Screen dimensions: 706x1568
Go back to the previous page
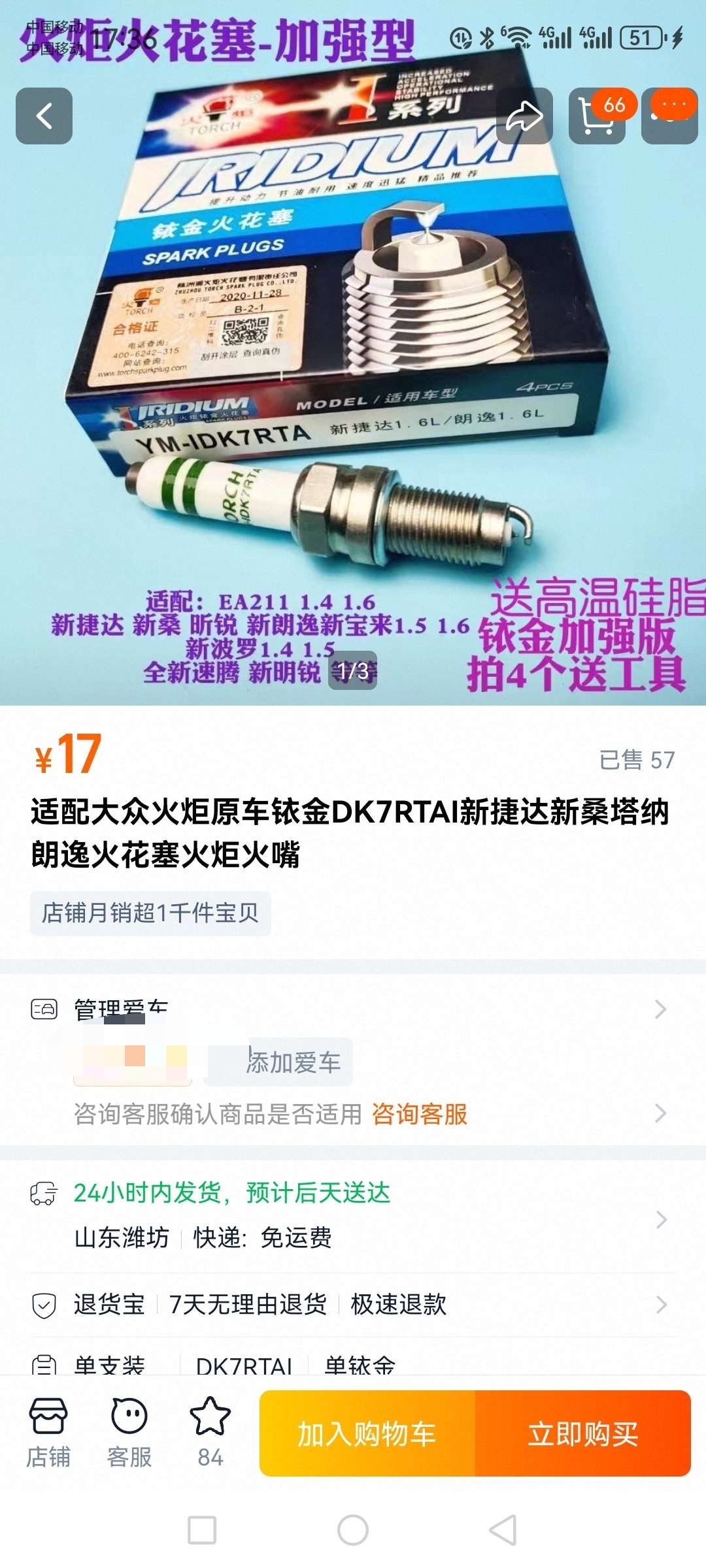(x=44, y=116)
